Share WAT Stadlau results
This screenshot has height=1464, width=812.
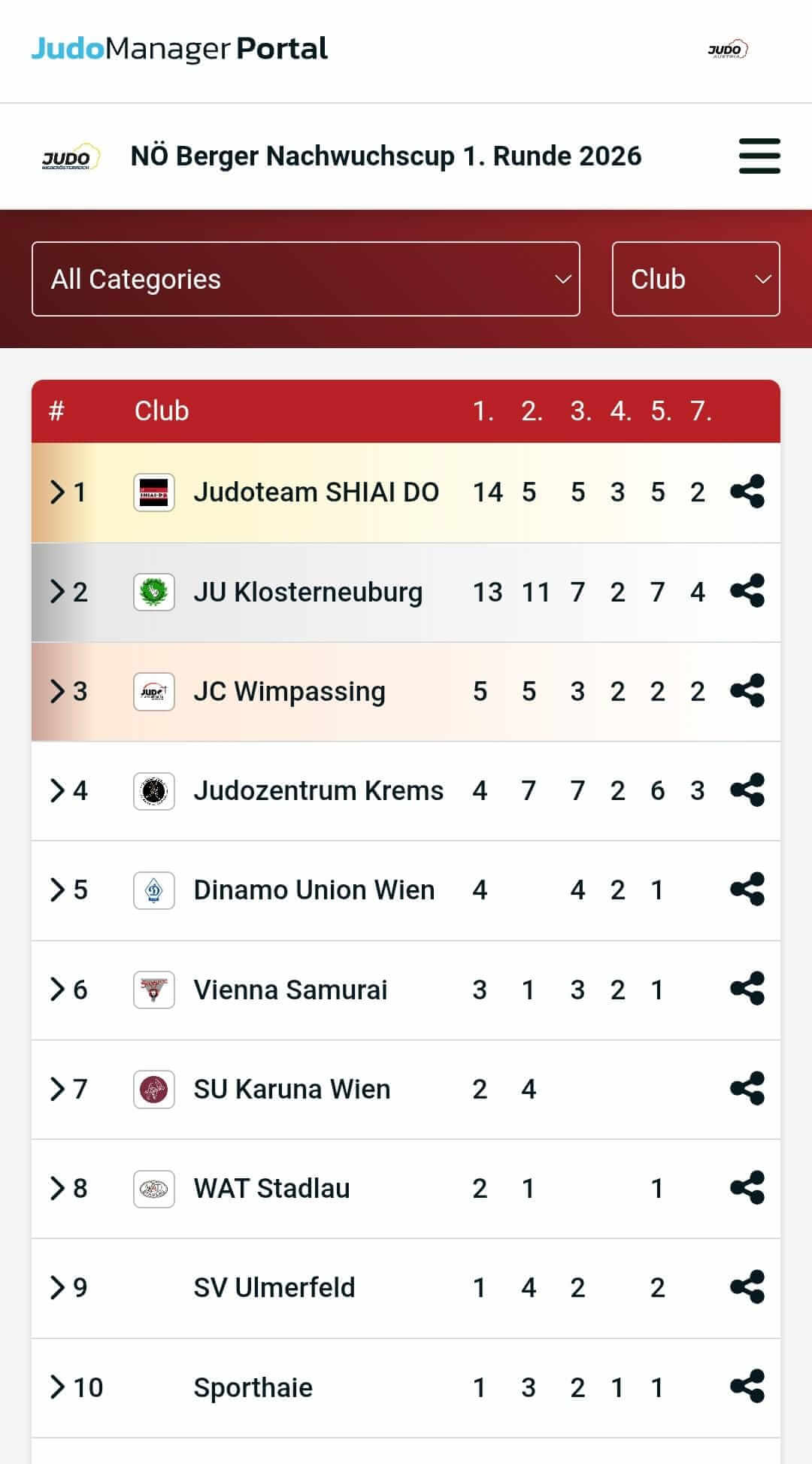747,1187
